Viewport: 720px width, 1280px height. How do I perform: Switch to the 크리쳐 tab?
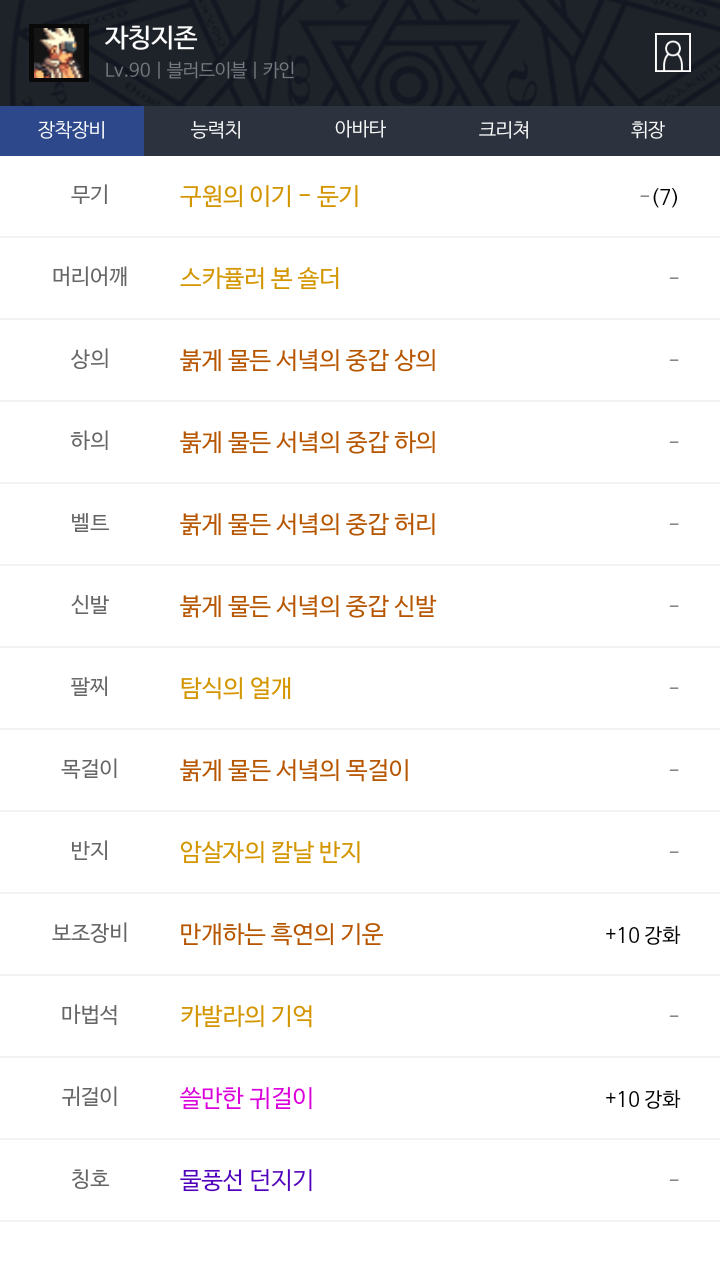(x=504, y=130)
